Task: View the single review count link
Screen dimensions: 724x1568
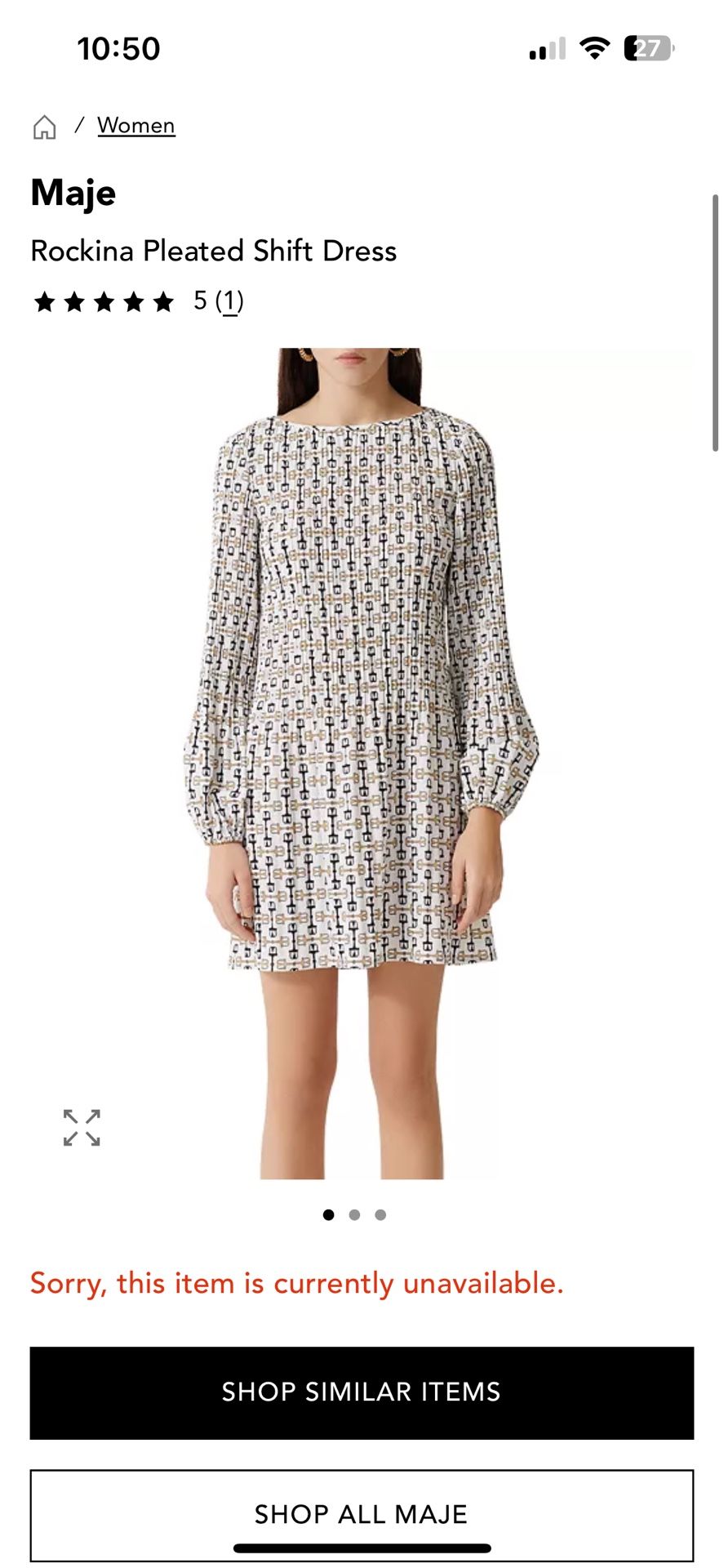Action: pos(229,301)
